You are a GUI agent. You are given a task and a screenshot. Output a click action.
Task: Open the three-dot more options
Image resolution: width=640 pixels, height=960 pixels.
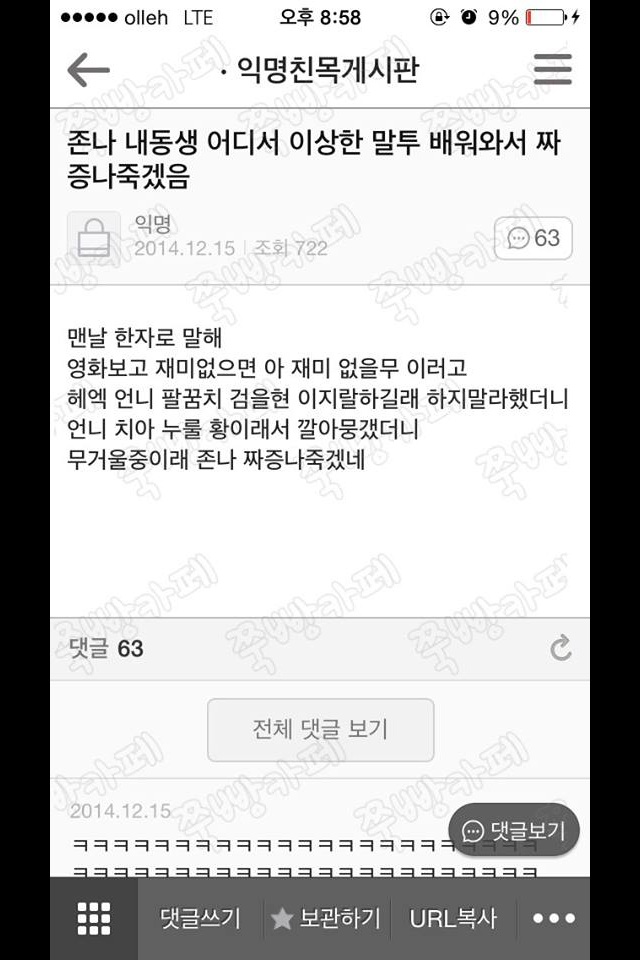[x=553, y=918]
